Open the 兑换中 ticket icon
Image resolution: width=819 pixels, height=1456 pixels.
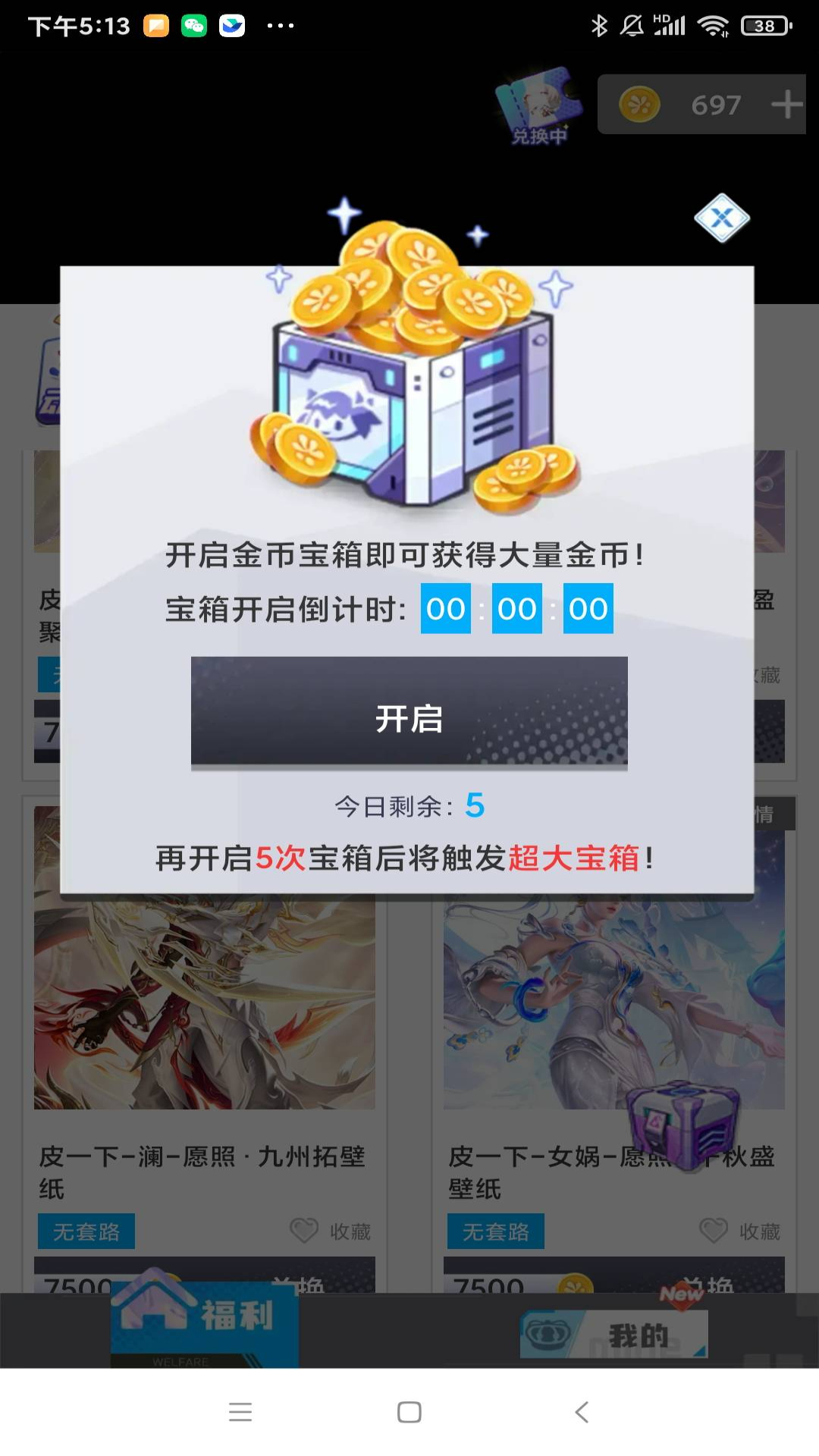[x=539, y=106]
